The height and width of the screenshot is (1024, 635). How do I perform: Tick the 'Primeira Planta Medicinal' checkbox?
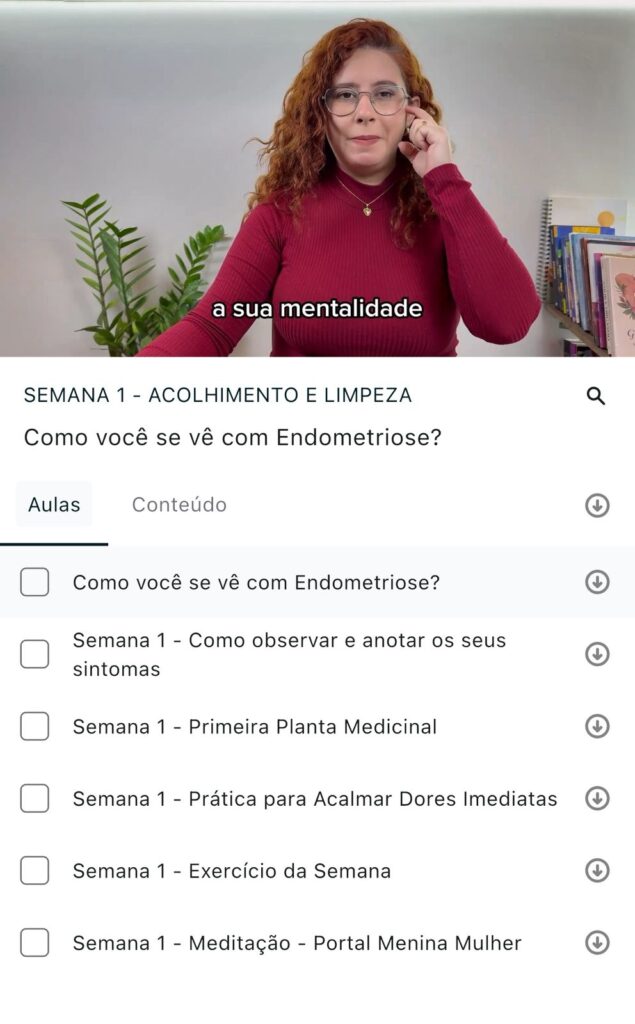tap(35, 727)
